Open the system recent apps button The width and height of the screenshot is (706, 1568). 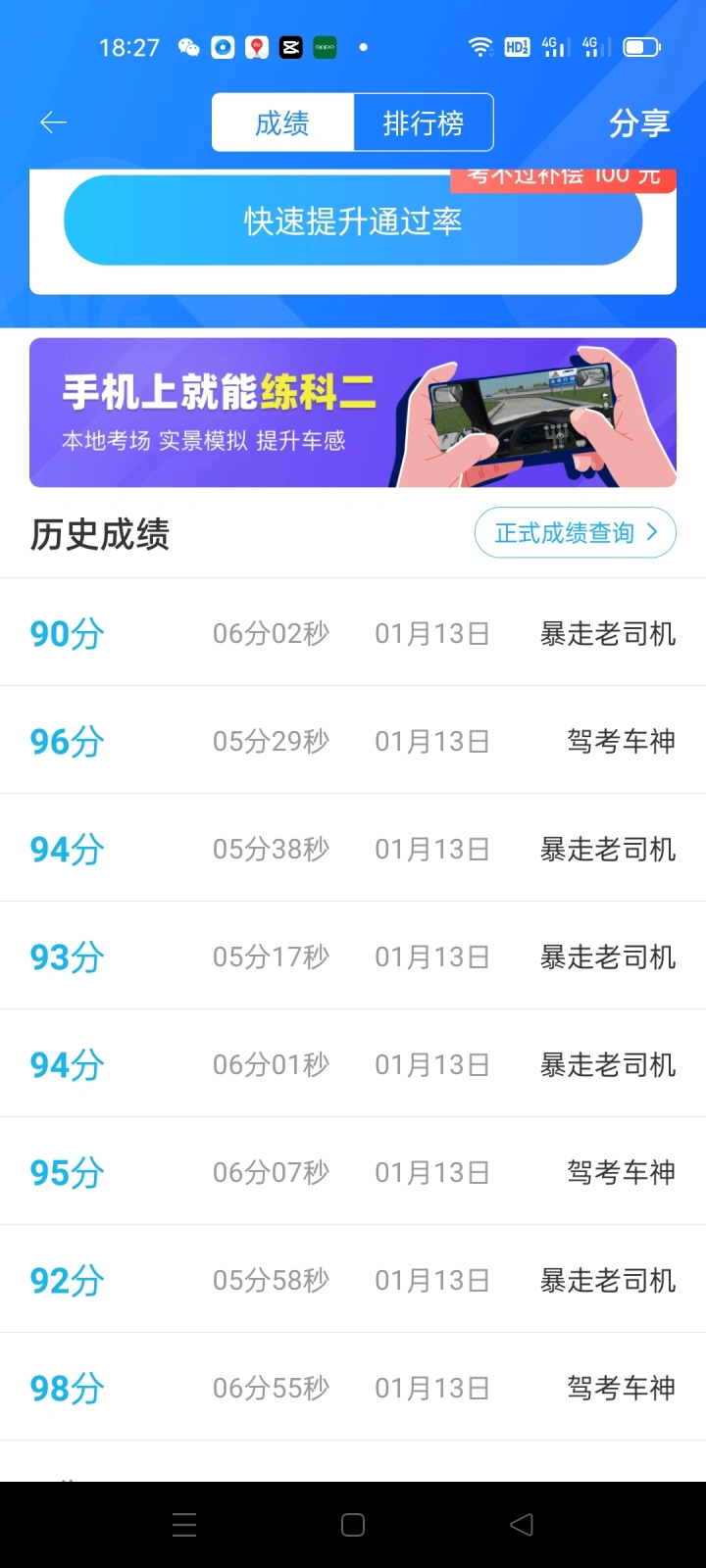(x=184, y=1525)
